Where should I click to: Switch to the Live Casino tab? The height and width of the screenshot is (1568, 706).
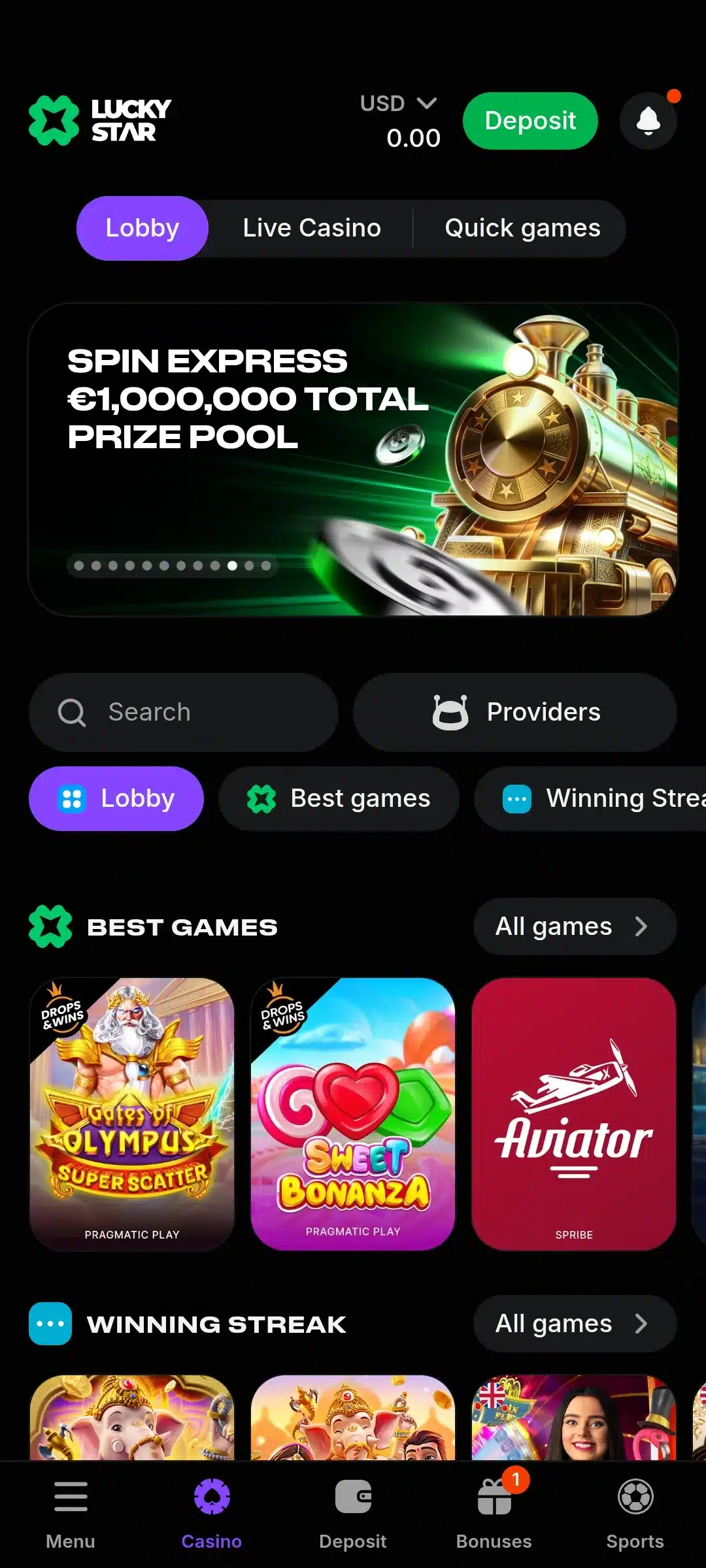pyautogui.click(x=311, y=228)
